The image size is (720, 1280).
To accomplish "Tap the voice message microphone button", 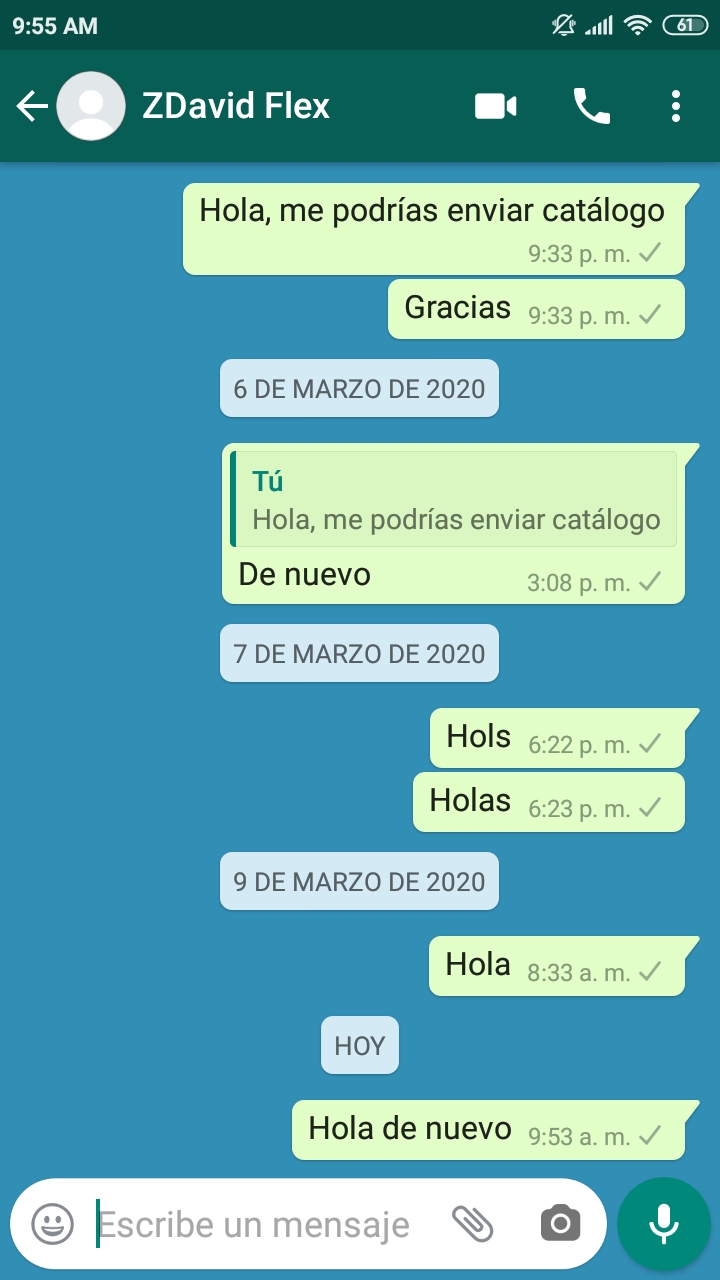I will 663,1223.
